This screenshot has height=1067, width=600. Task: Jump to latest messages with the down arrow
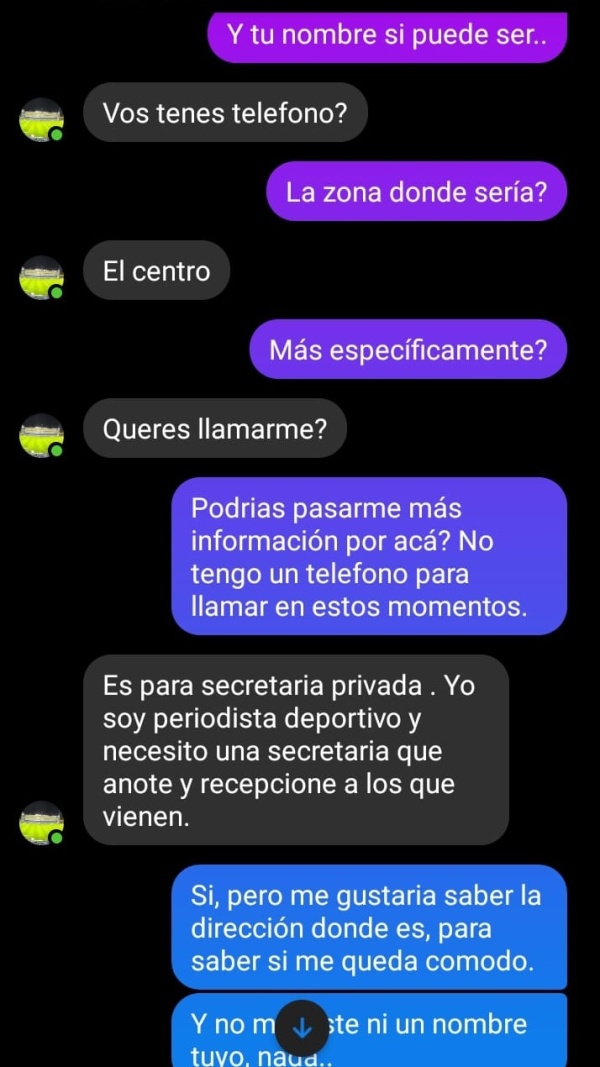click(x=301, y=1025)
